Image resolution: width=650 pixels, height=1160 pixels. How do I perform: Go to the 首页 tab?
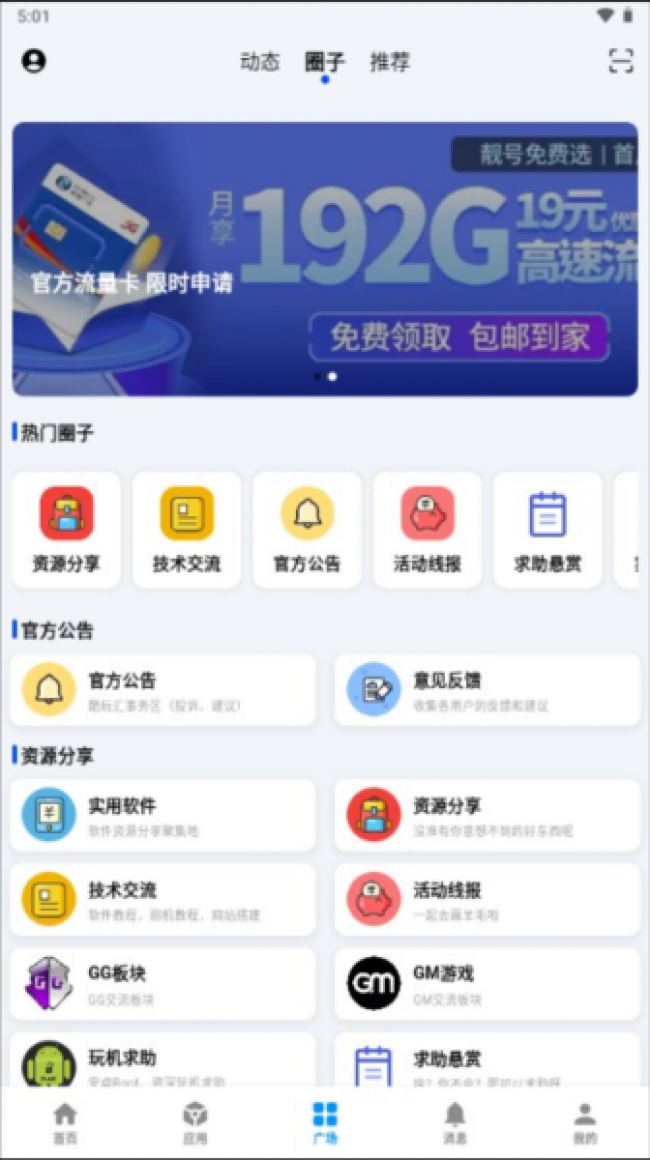[65, 1122]
